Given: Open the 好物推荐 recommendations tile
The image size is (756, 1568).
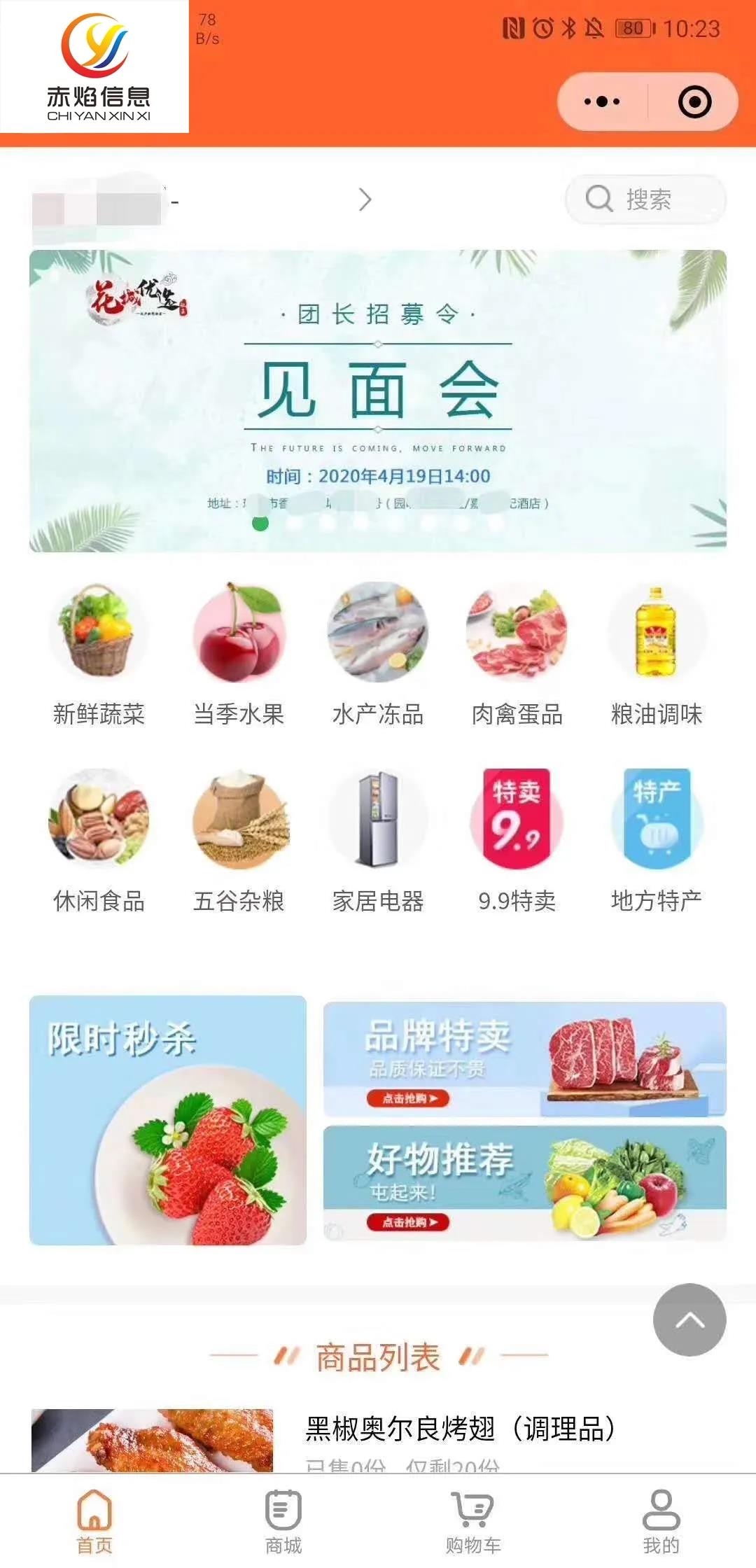Looking at the screenshot, I should pyautogui.click(x=524, y=1183).
